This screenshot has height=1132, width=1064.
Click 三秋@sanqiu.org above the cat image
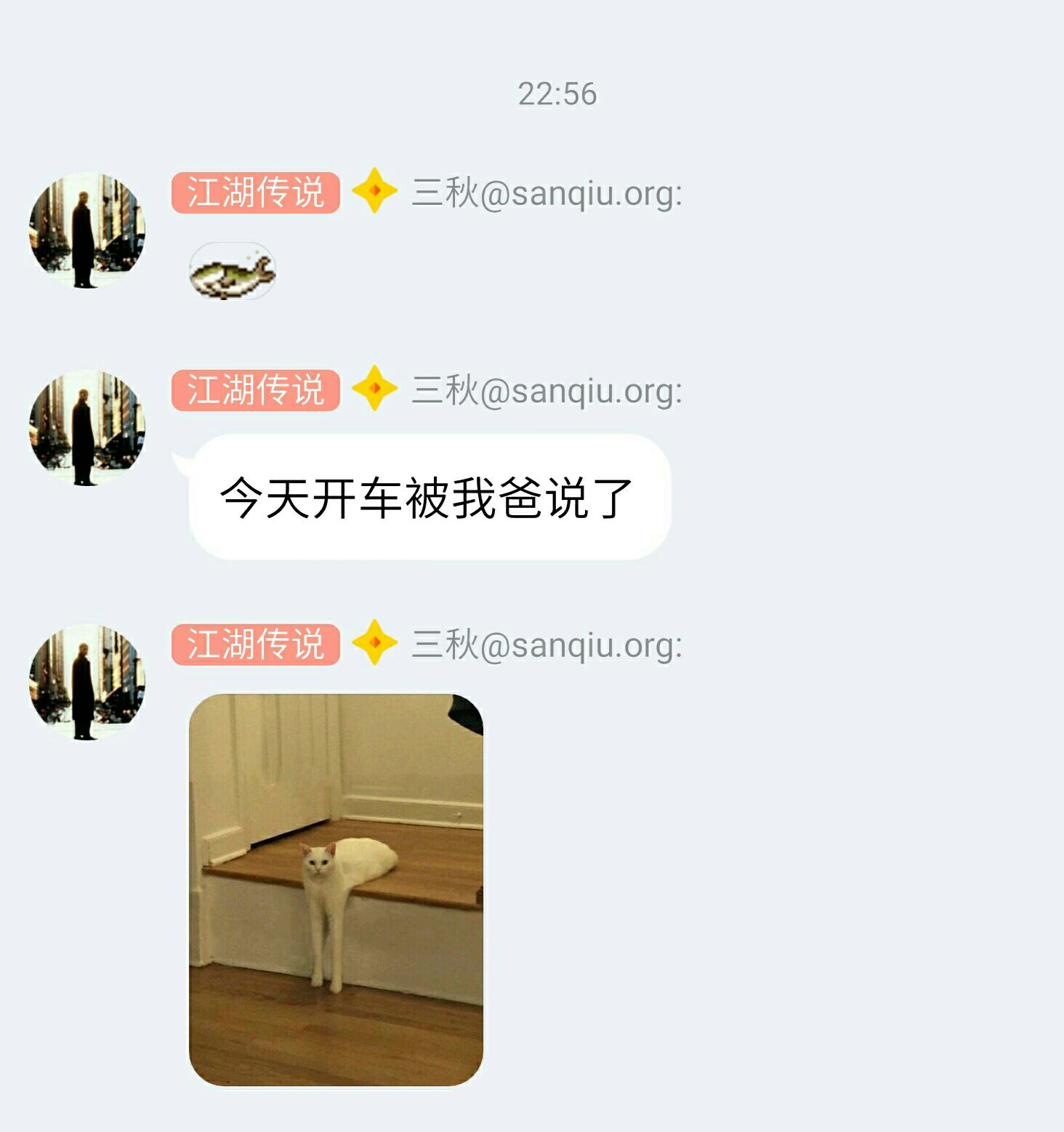point(545,644)
